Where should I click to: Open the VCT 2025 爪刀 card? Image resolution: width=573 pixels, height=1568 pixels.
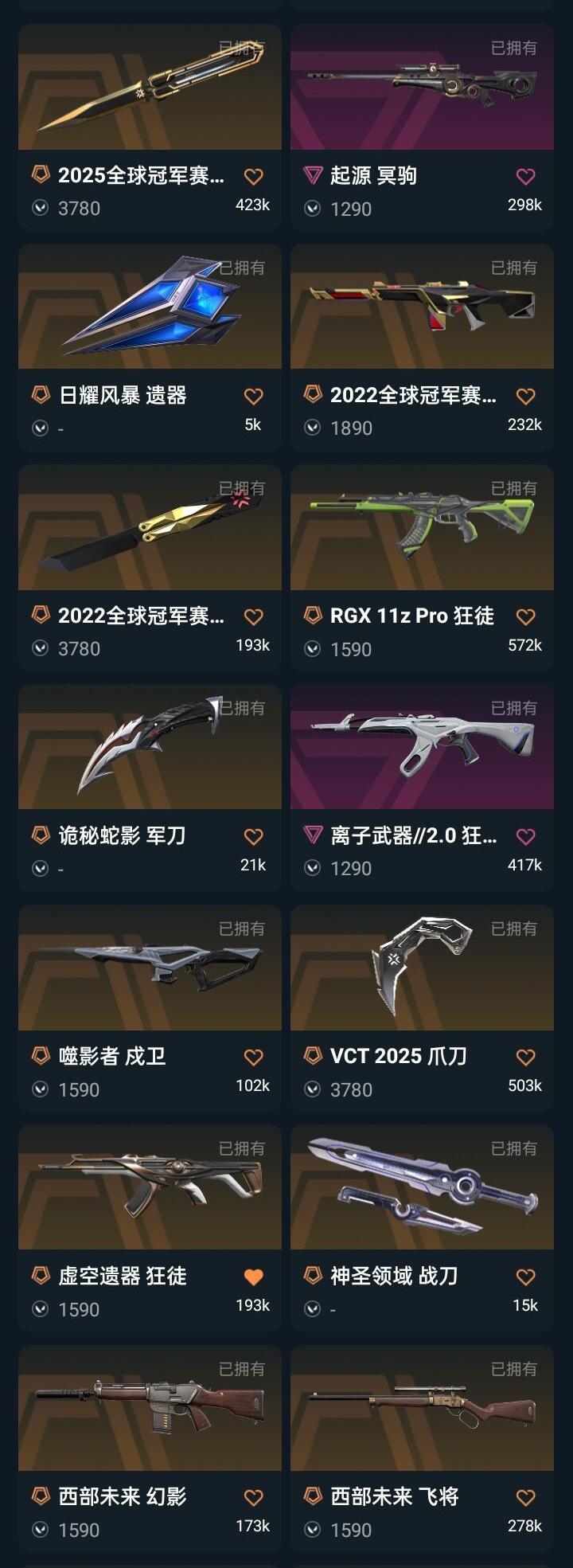click(x=422, y=968)
